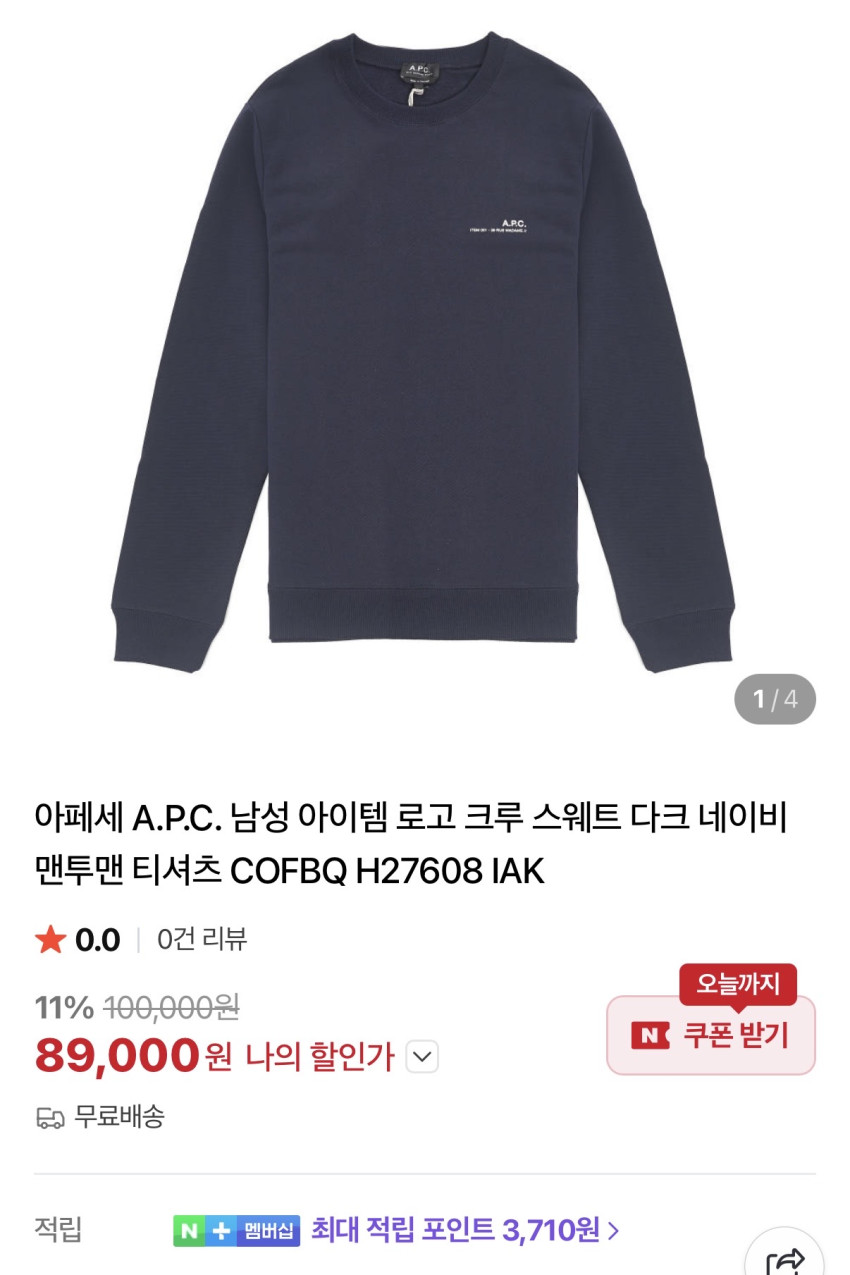The width and height of the screenshot is (850, 1275).
Task: Open the A.P.C. sweatshirt product image
Action: [423, 350]
